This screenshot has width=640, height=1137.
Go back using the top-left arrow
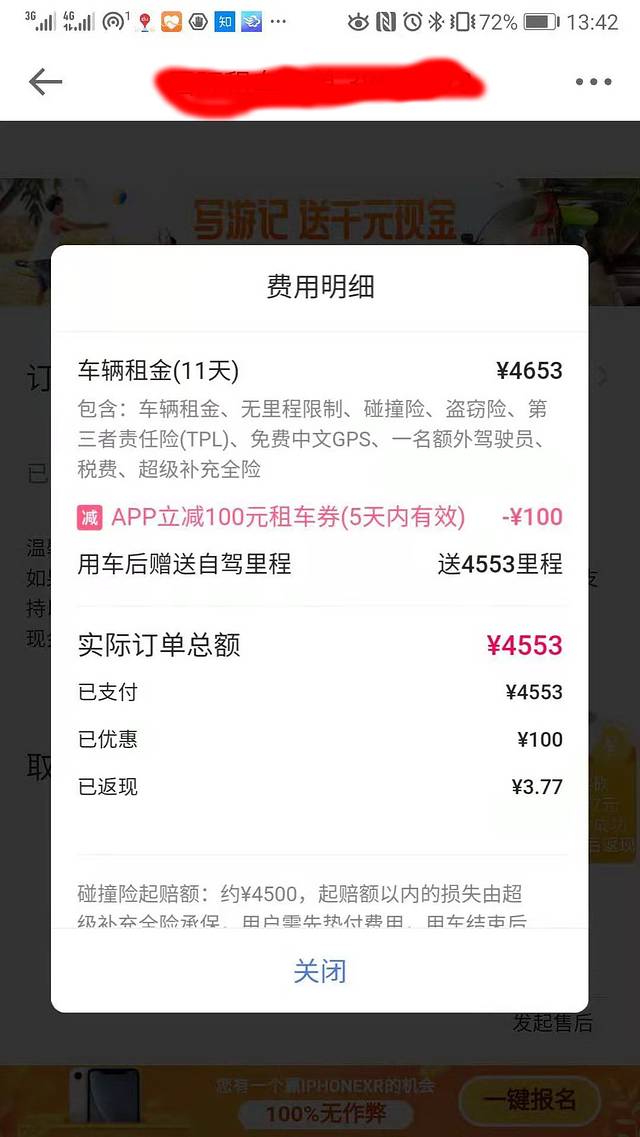click(45, 82)
